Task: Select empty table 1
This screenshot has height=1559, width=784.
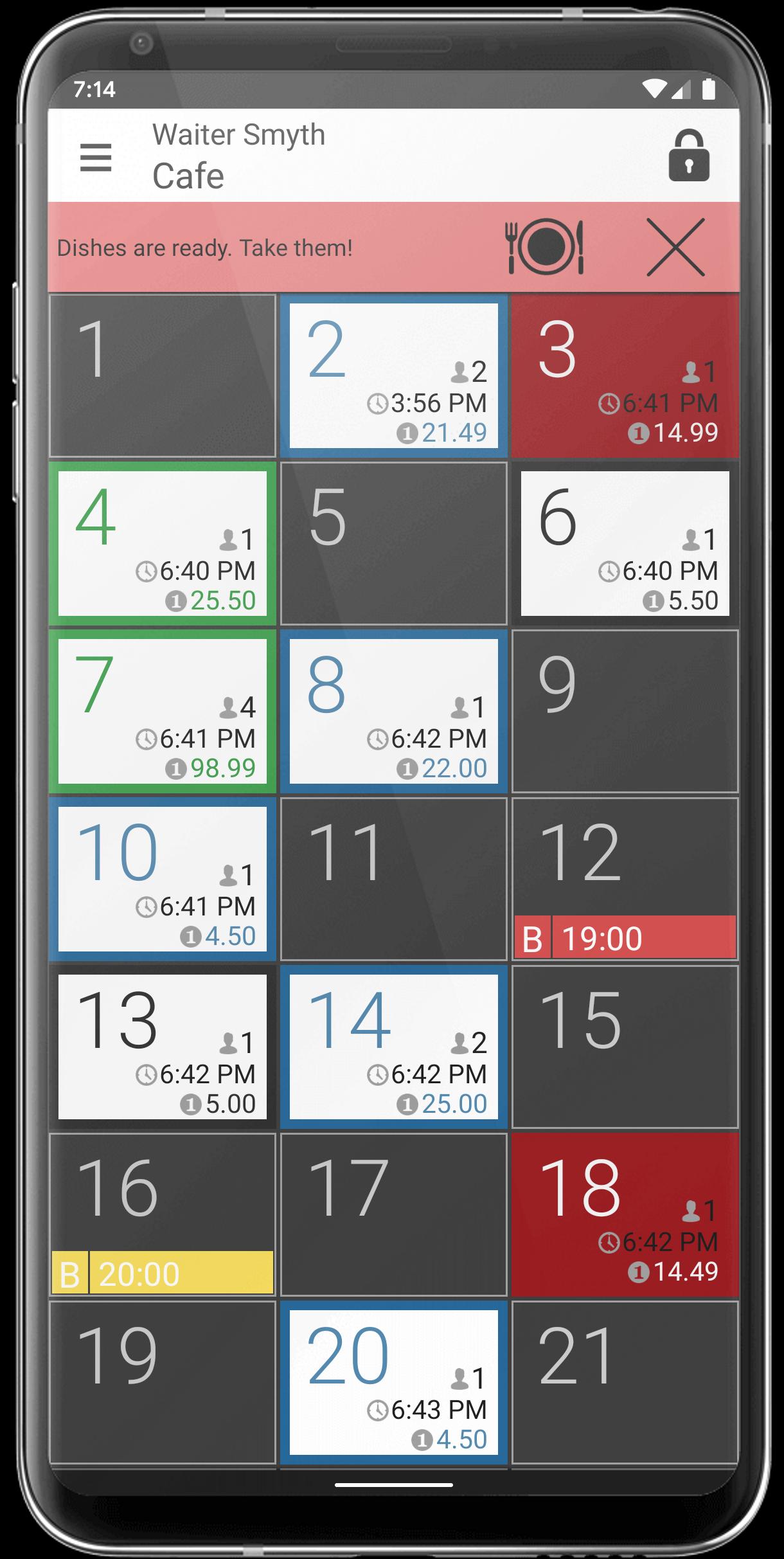Action: (x=163, y=376)
